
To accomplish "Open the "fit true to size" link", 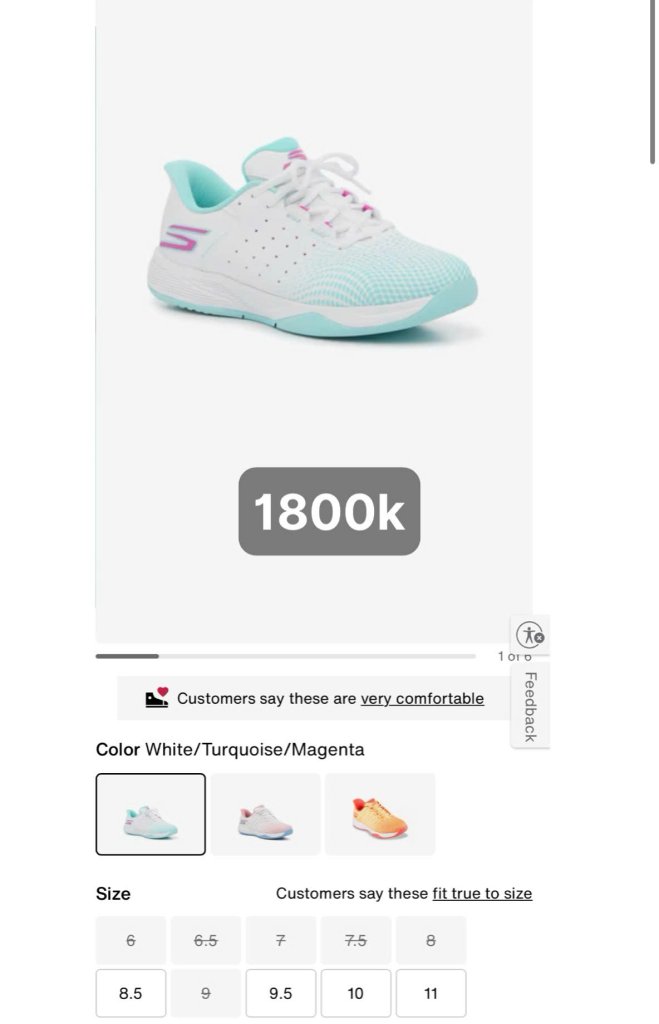I will [x=482, y=893].
